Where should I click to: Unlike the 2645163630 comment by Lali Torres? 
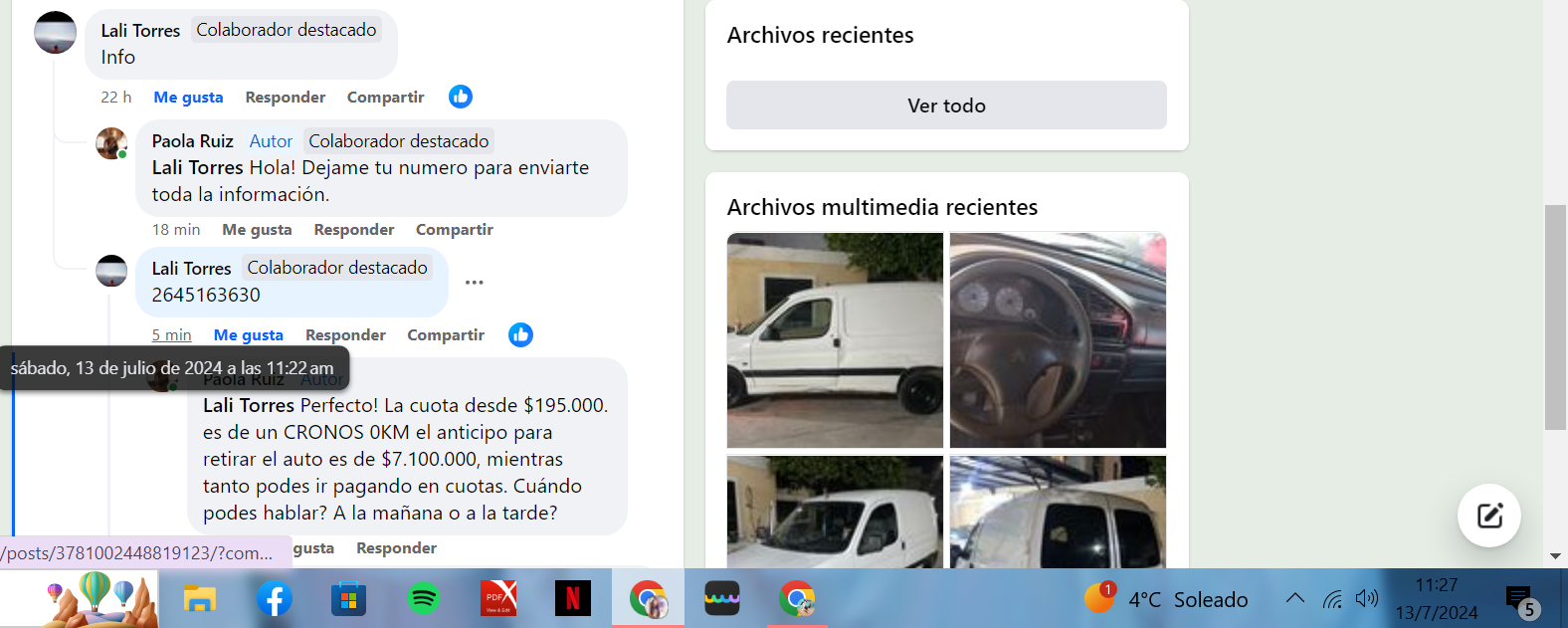248,335
